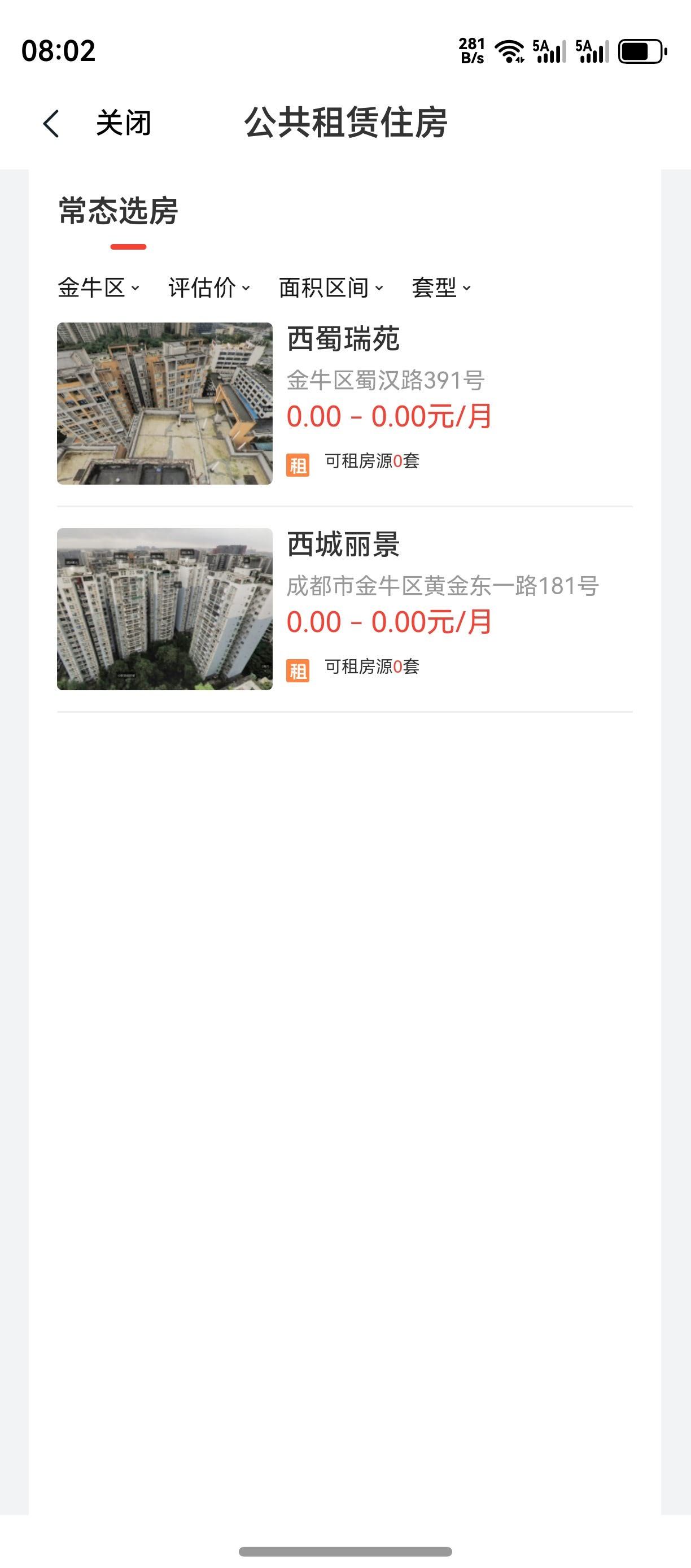Select the 常态选房 tab
This screenshot has width=691, height=1568.
pos(118,212)
